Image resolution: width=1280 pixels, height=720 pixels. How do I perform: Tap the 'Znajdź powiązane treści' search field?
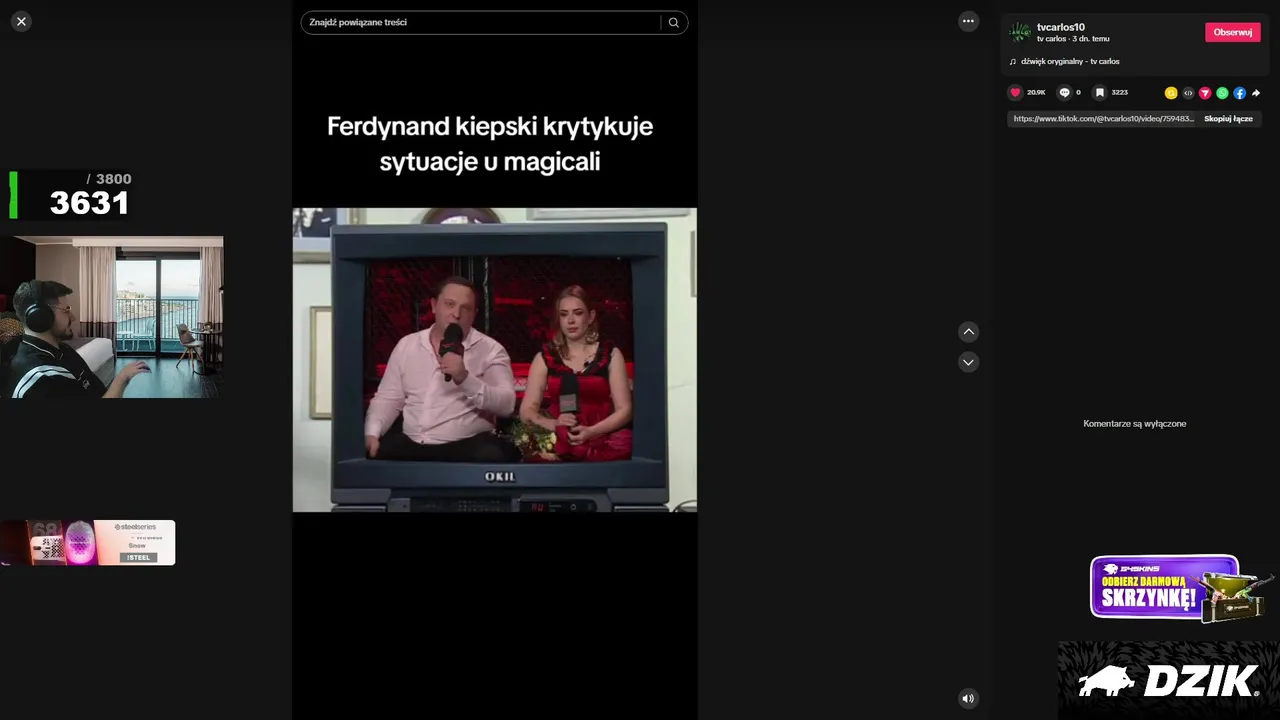coord(480,22)
